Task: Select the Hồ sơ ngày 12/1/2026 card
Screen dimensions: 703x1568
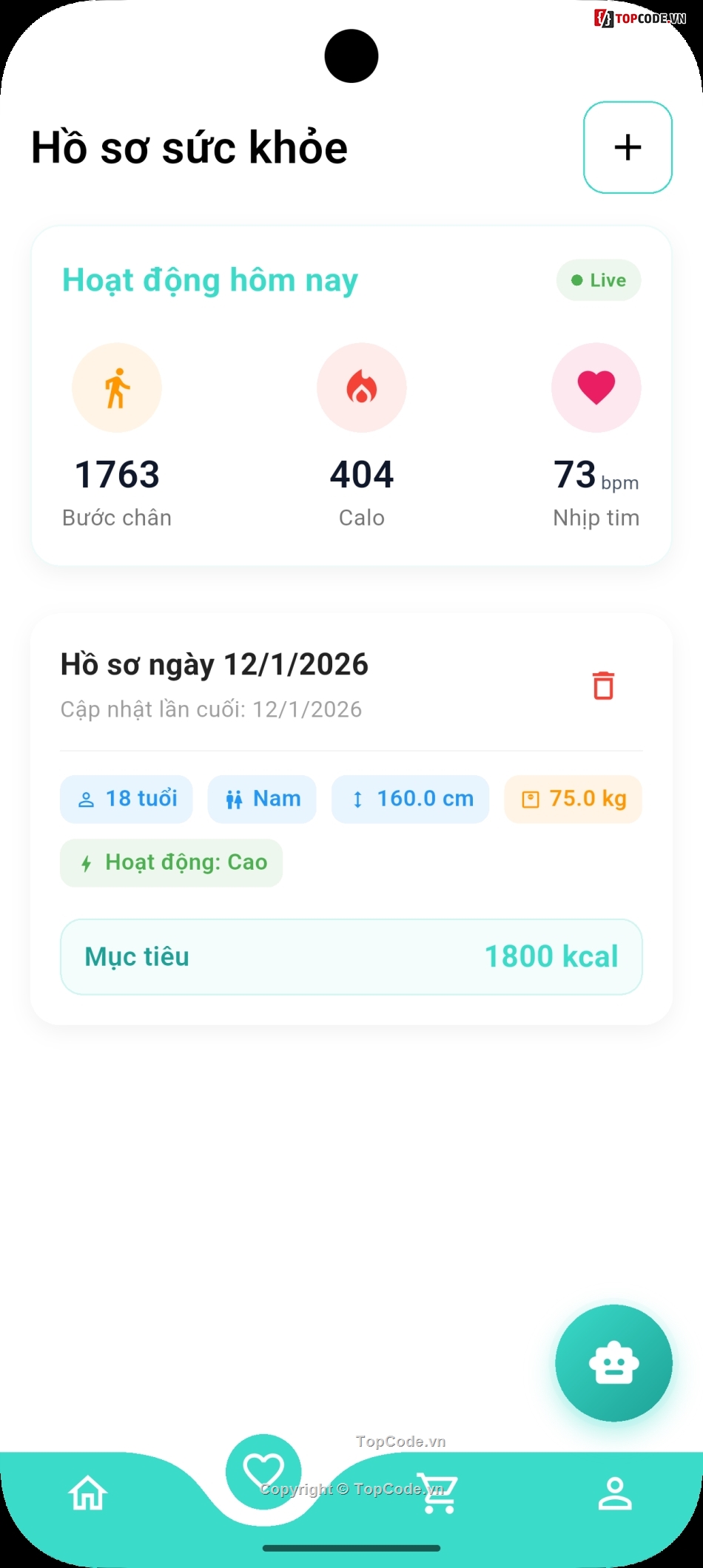Action: (215, 663)
